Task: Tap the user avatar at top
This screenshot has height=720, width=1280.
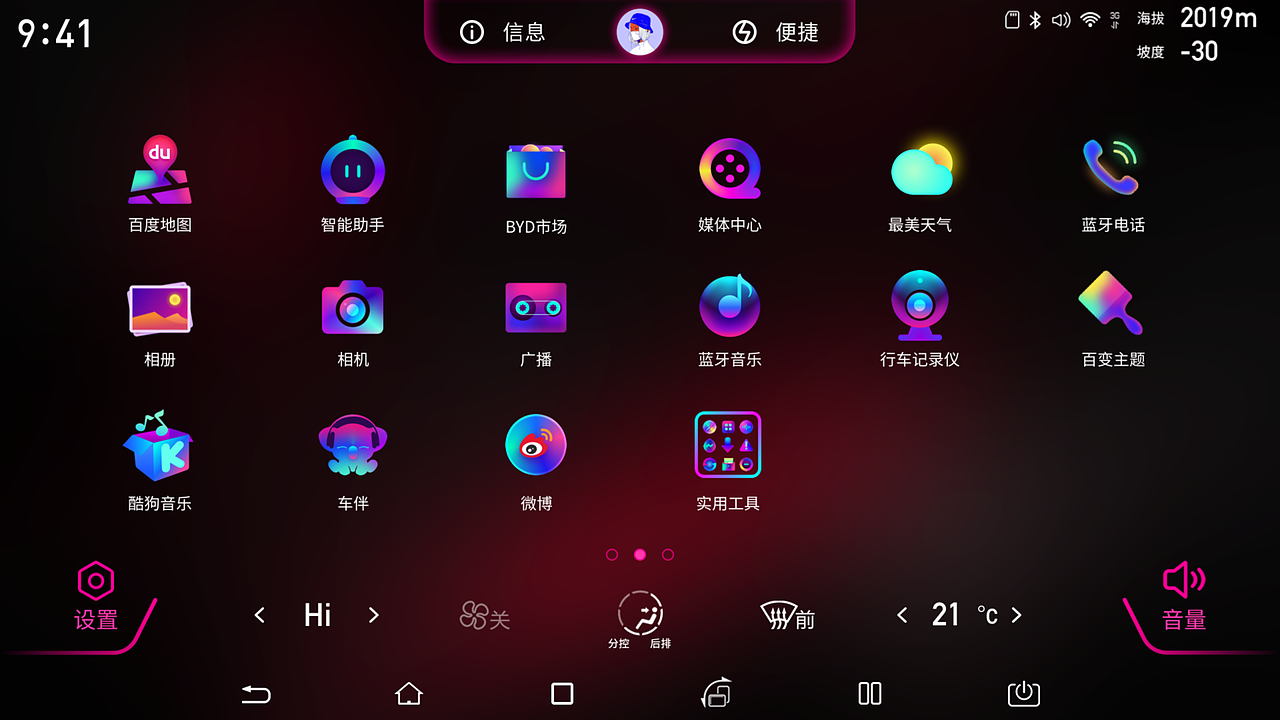Action: (640, 32)
